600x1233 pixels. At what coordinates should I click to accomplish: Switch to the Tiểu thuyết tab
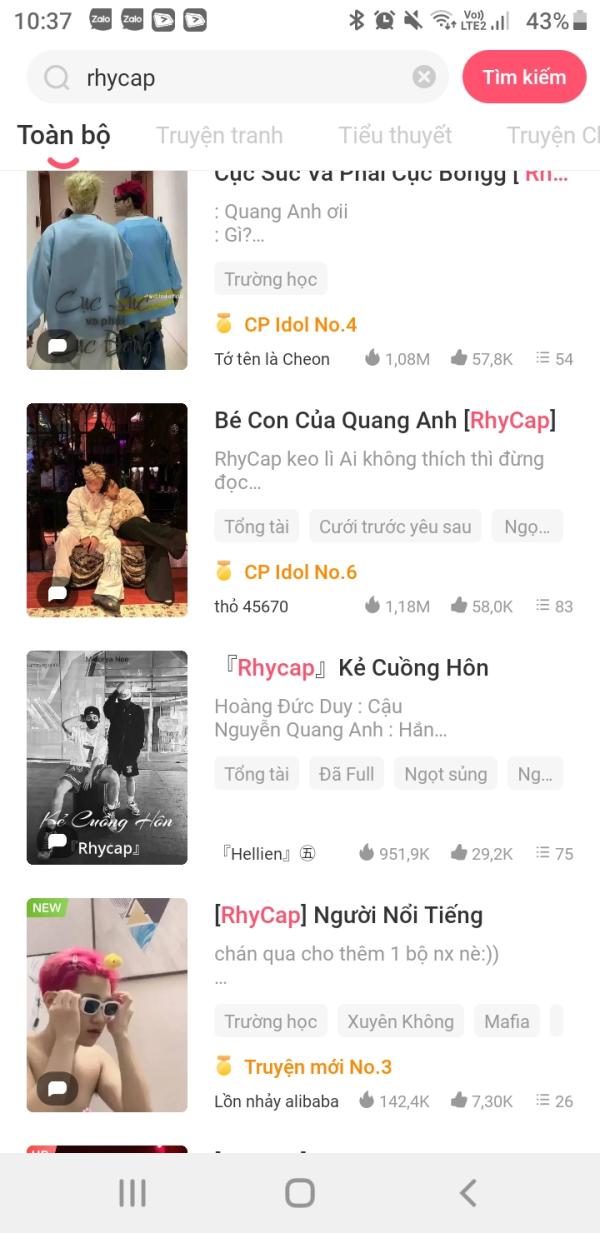click(x=395, y=135)
